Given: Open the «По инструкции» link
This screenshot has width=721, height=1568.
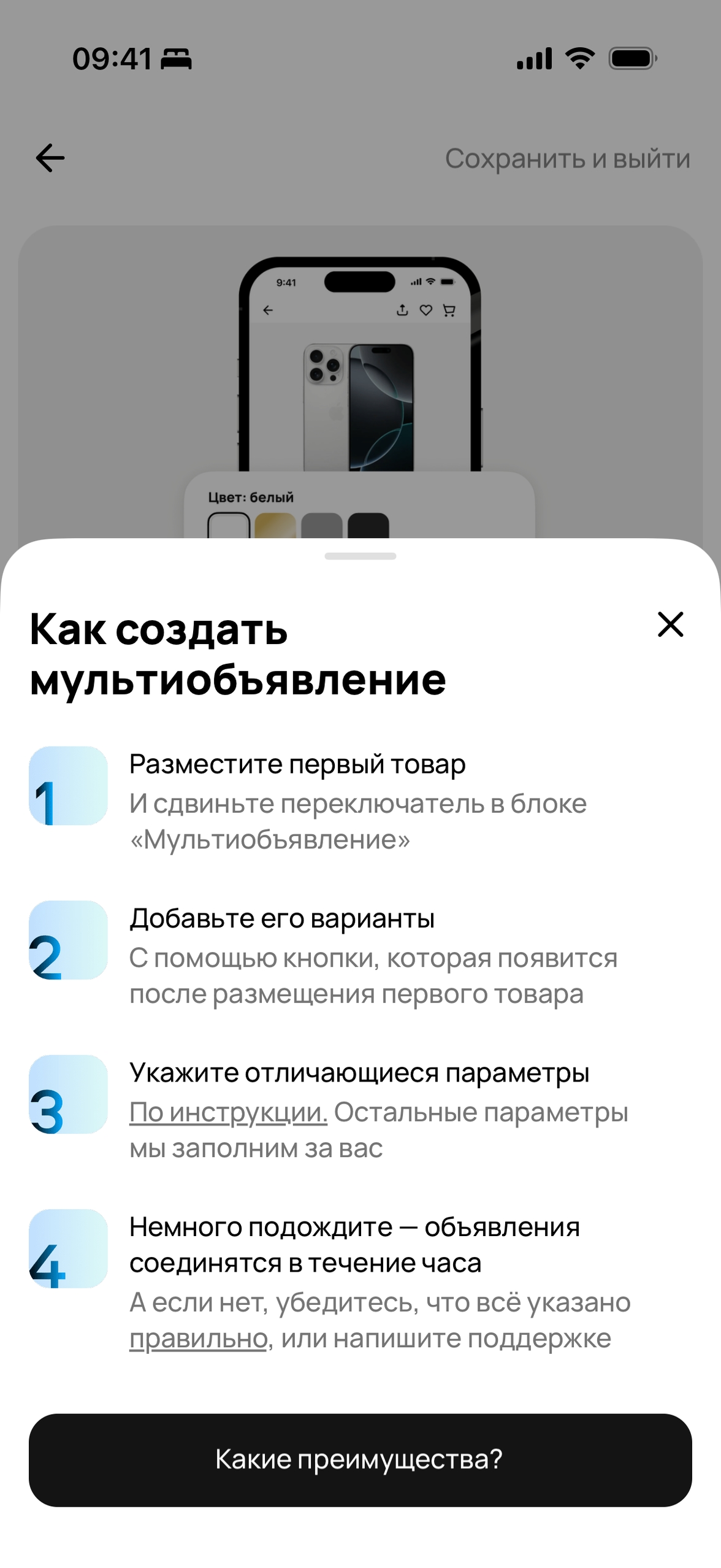Looking at the screenshot, I should click(228, 1112).
